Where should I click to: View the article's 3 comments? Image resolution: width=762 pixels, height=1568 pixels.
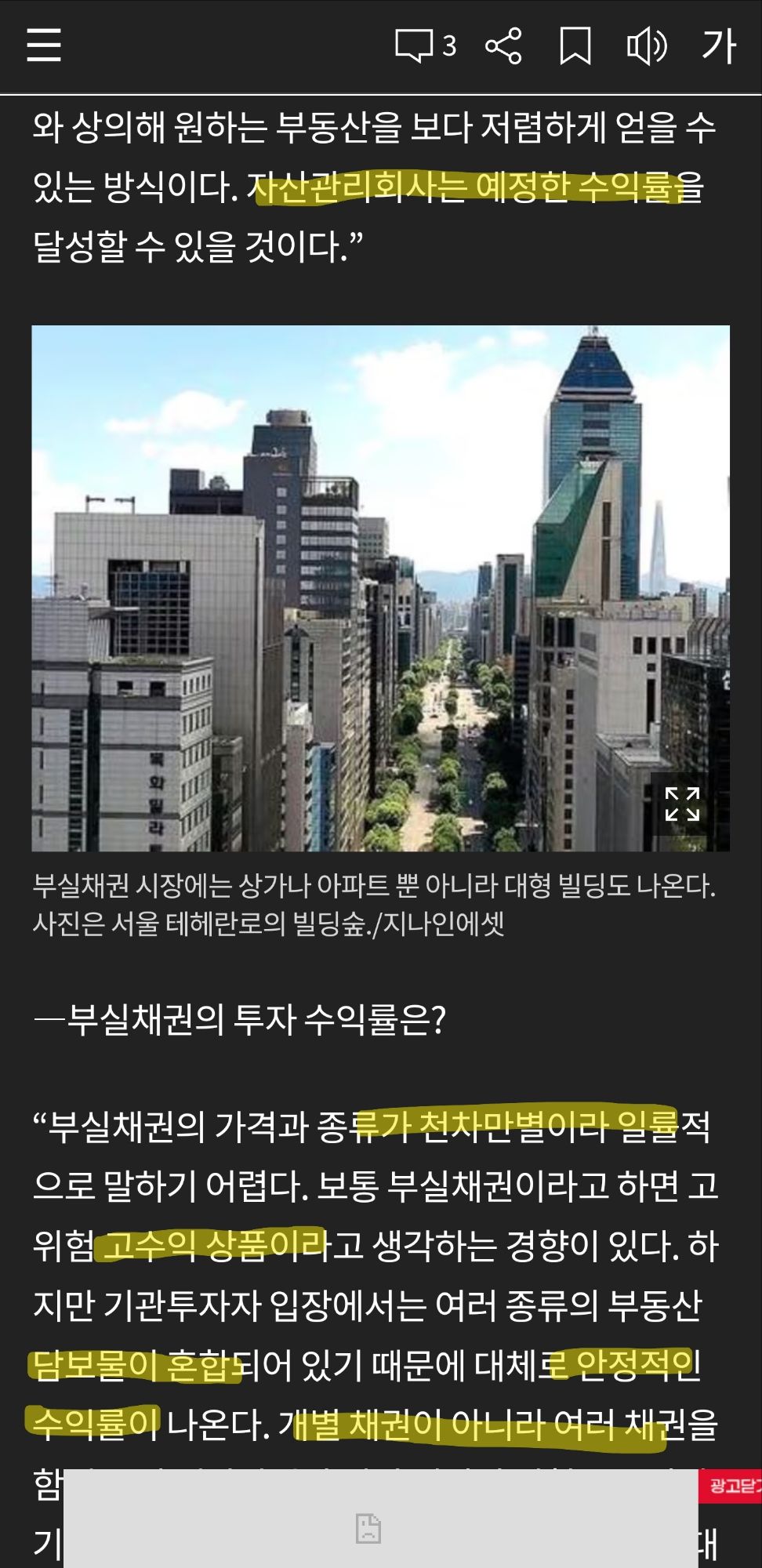[426, 45]
